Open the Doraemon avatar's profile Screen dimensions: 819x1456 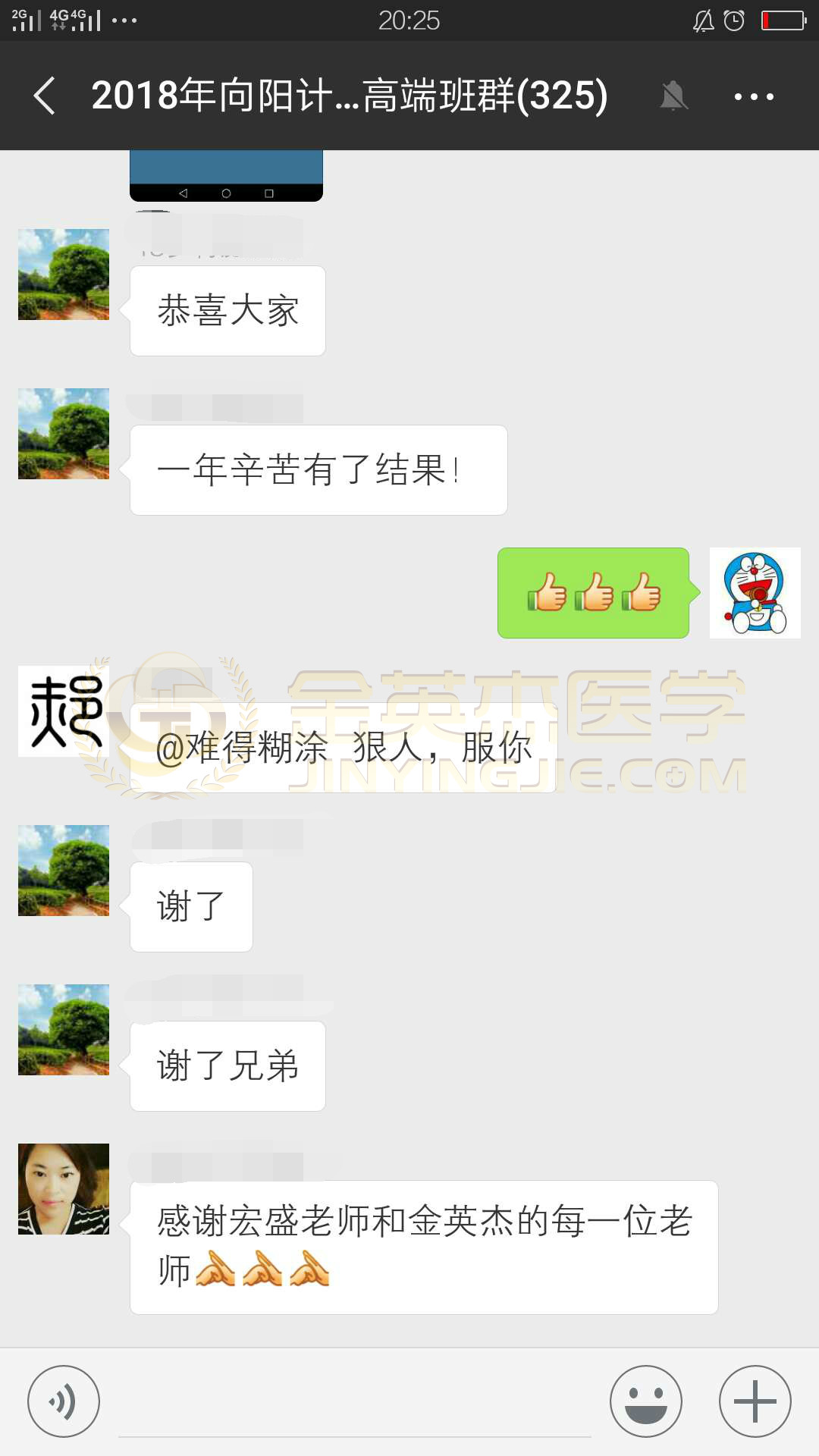(755, 593)
